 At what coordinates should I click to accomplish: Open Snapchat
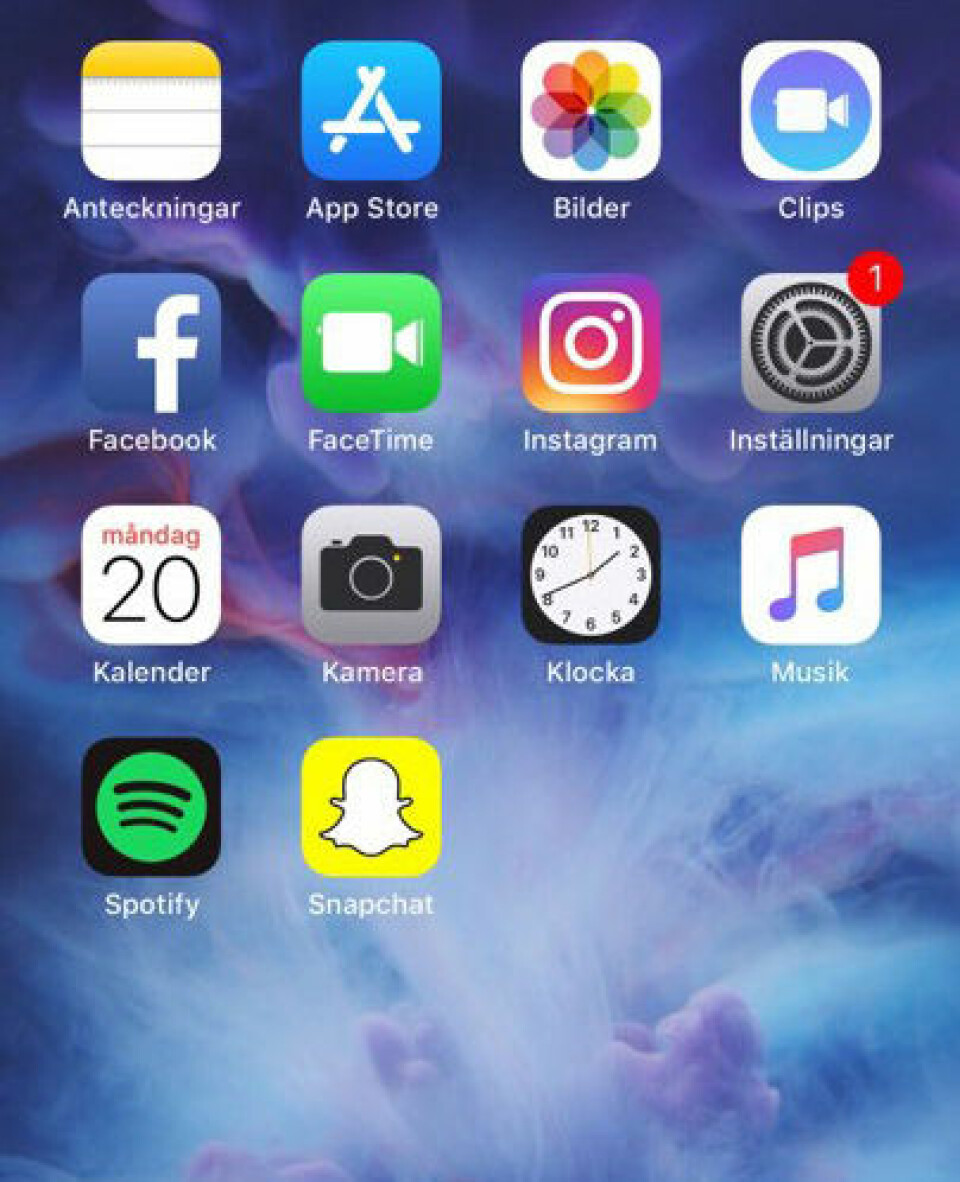(x=371, y=807)
